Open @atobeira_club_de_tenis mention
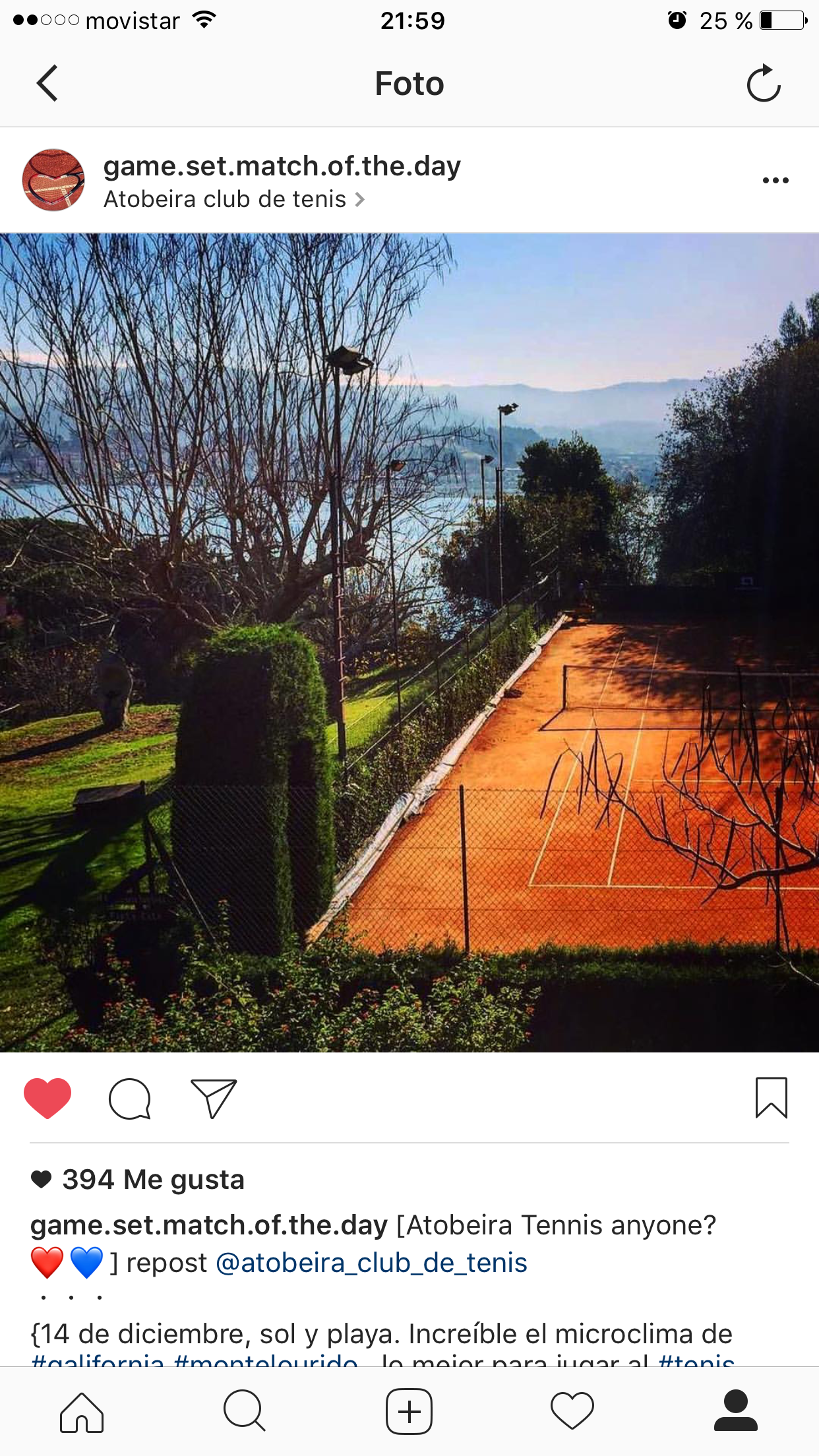The height and width of the screenshot is (1456, 819). [x=371, y=1263]
